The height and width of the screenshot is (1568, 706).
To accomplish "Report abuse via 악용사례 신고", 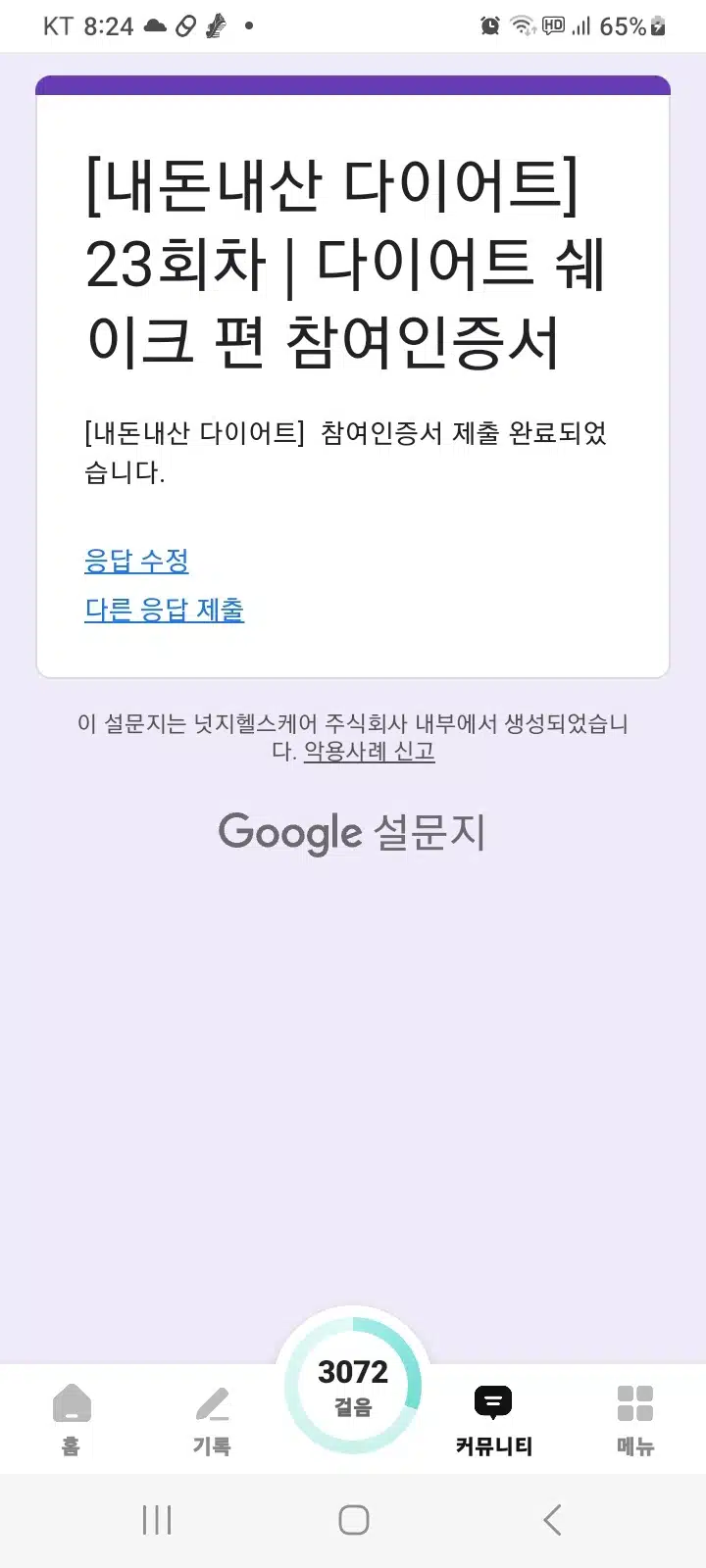I will tap(369, 752).
